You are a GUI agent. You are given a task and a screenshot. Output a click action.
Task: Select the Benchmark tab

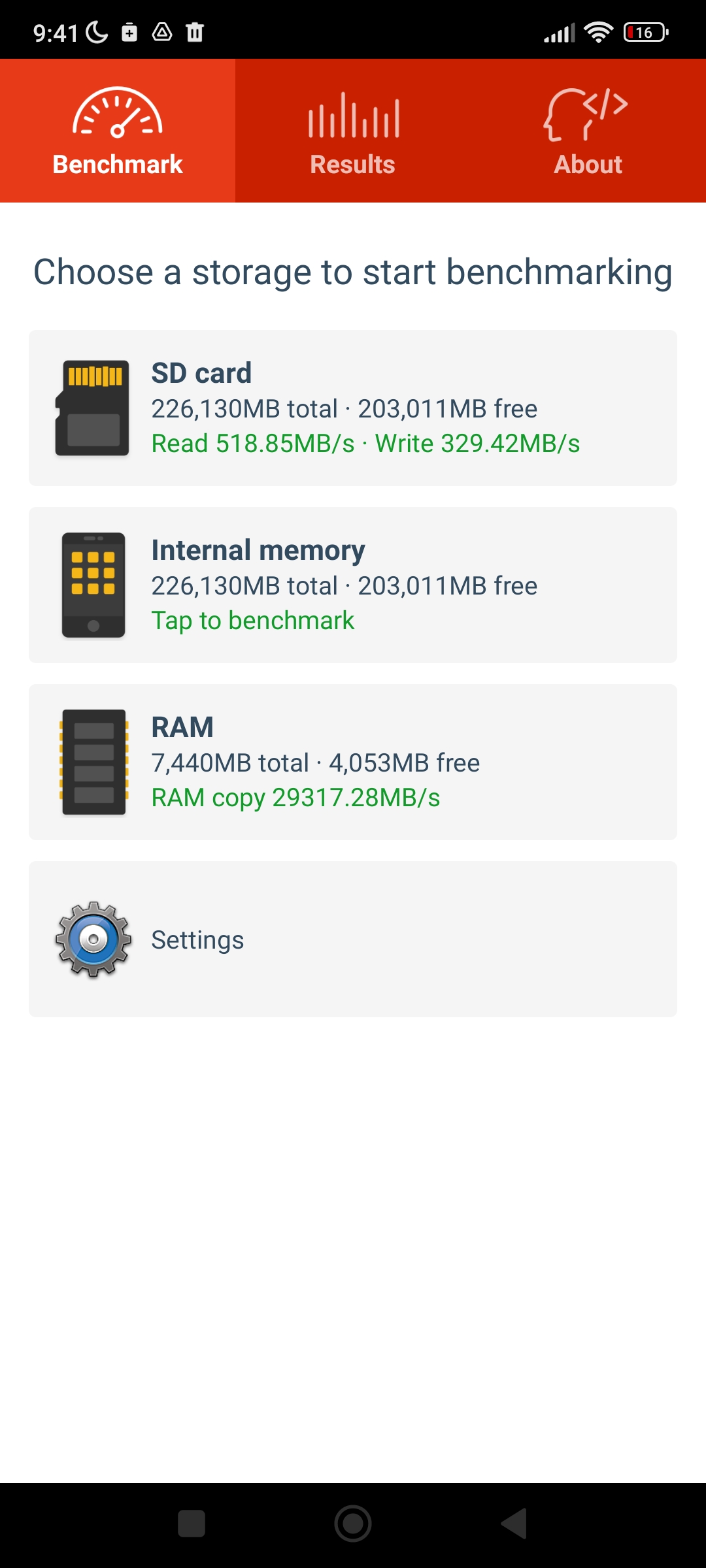[118, 131]
